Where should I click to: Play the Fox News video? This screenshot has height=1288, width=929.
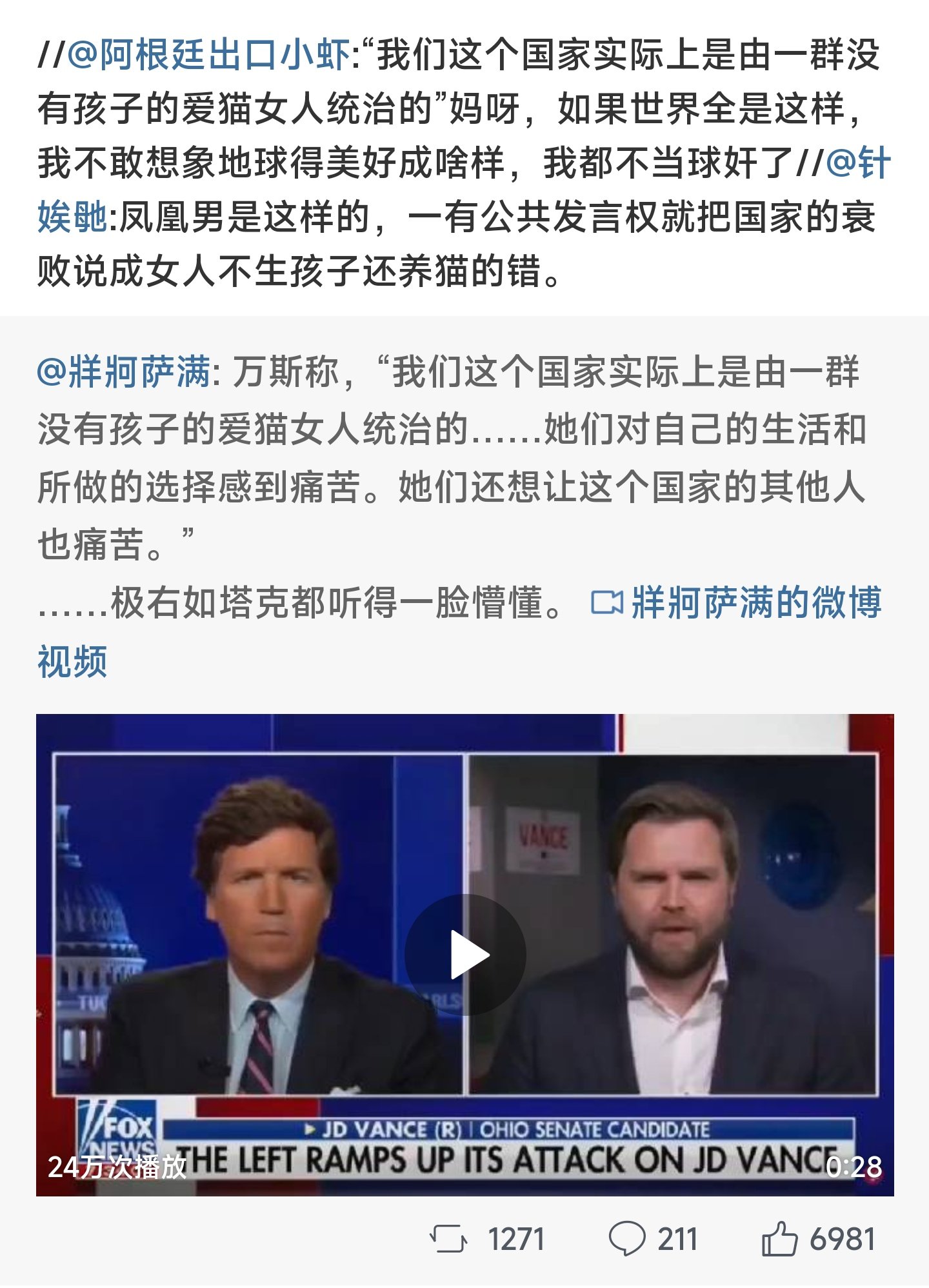point(465,955)
